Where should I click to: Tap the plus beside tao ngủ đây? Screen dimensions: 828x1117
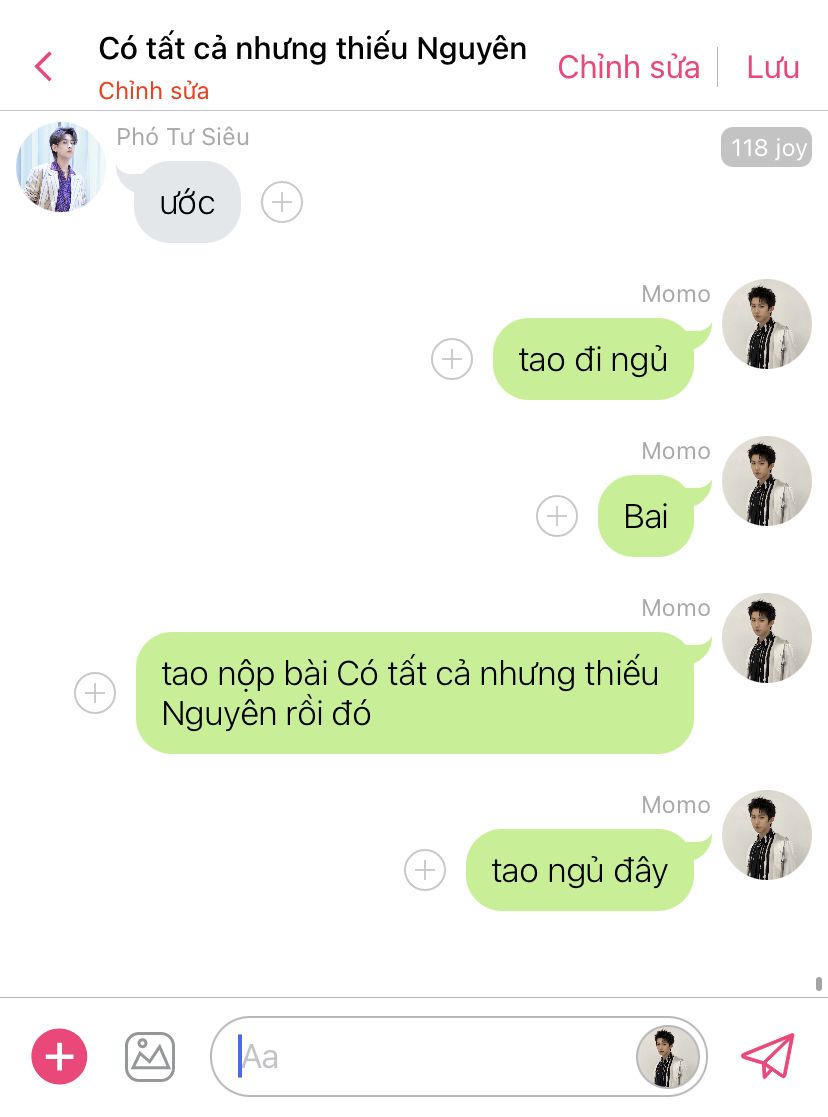coord(425,870)
